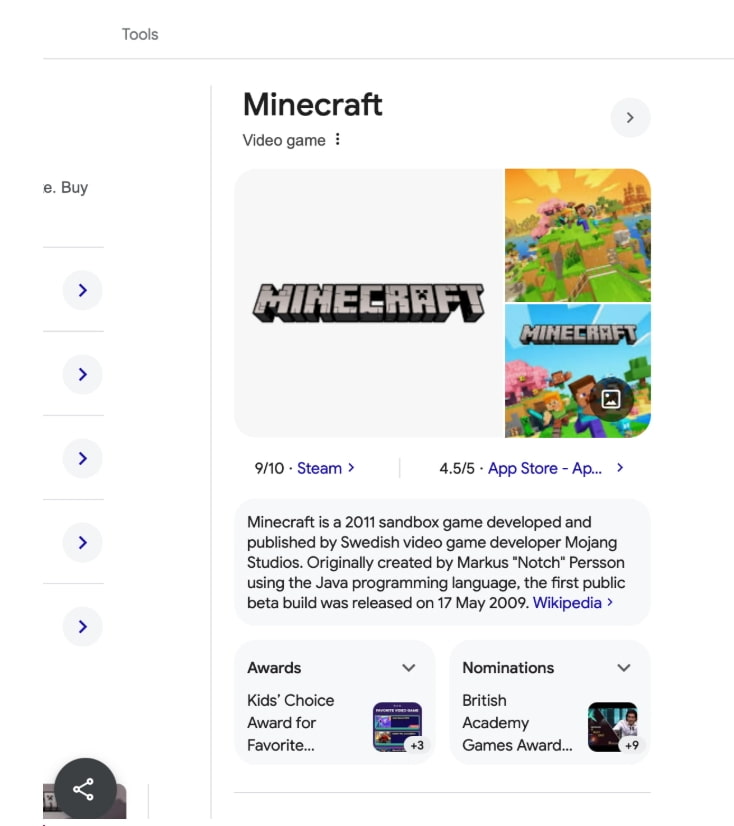Open the Minecraft knowledge panel arrow

(x=630, y=118)
